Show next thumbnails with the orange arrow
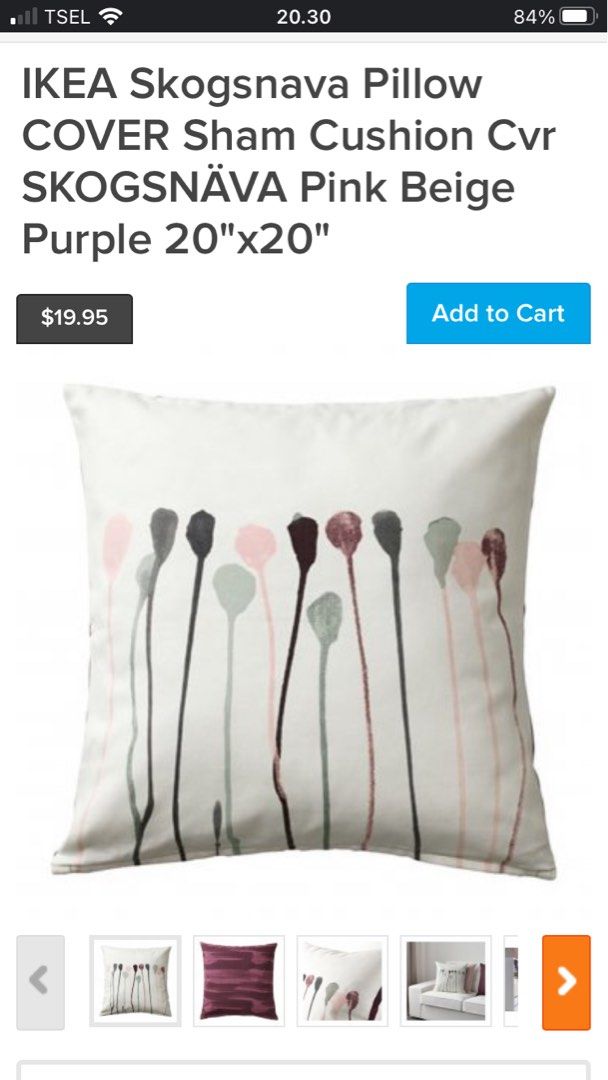Viewport: 608px width, 1080px height. tap(566, 982)
